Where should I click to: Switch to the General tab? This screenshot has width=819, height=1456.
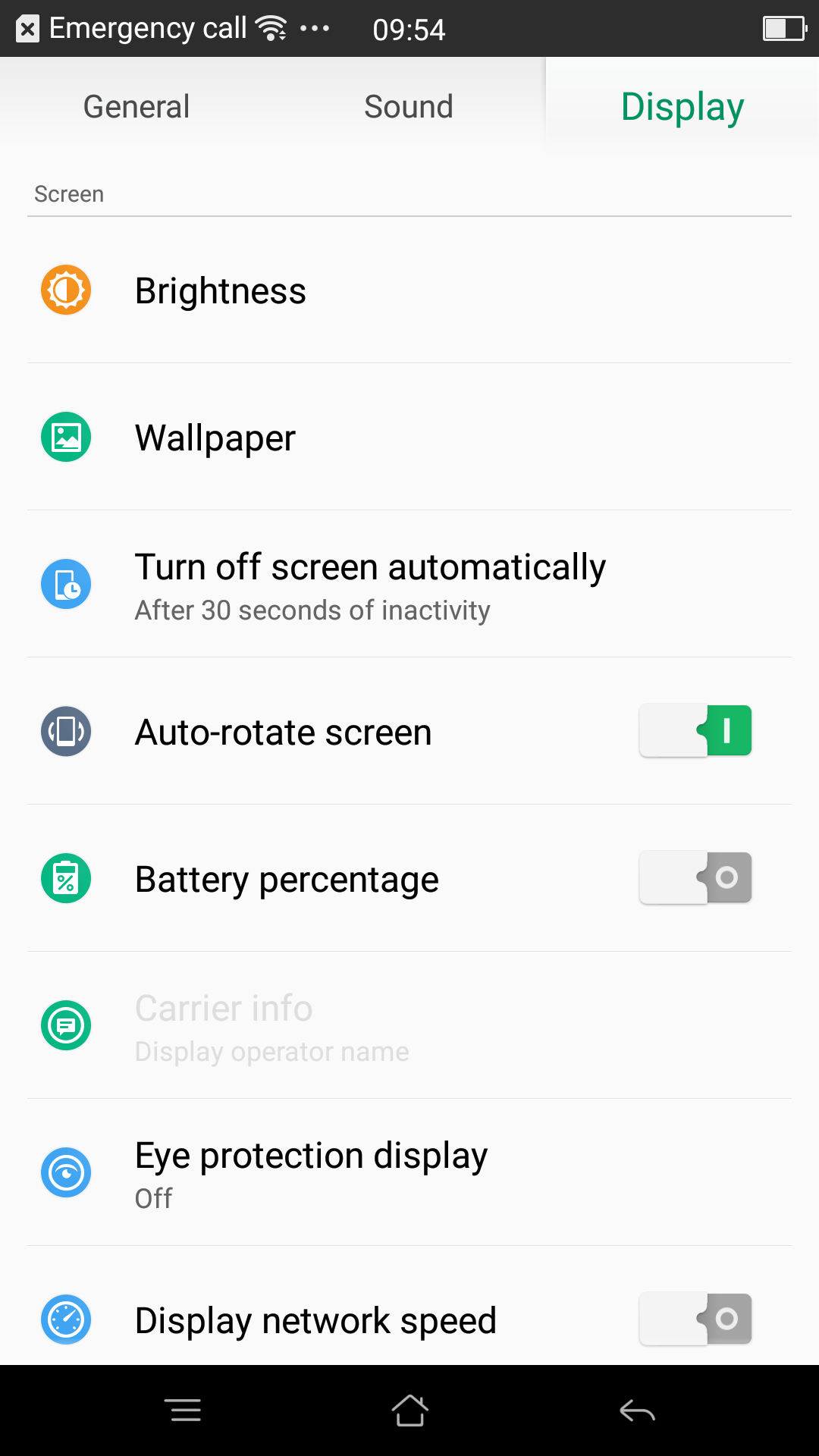pos(136,106)
